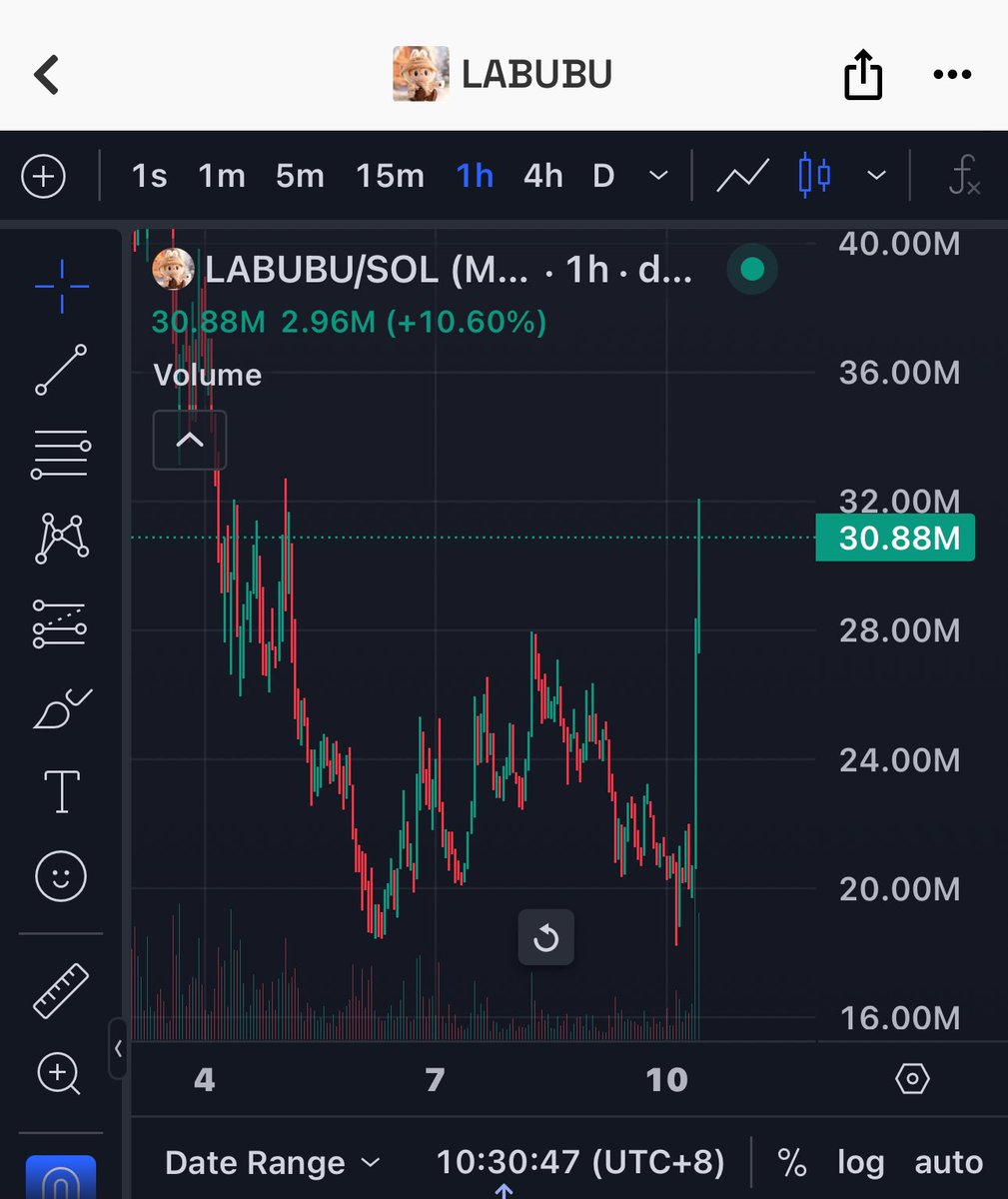
Task: Toggle the log scale
Action: 860,1163
